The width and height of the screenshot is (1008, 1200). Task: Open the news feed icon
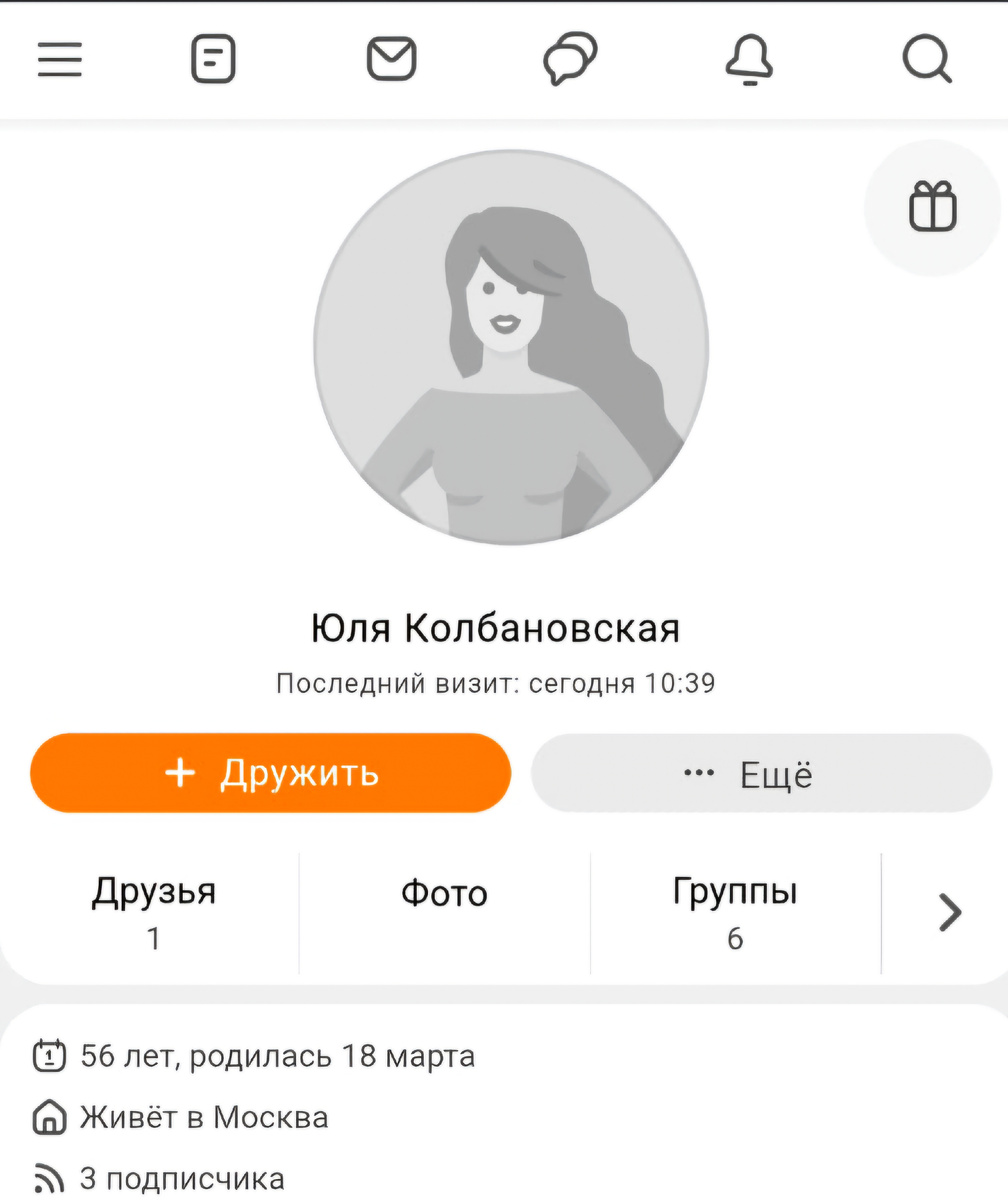(213, 59)
